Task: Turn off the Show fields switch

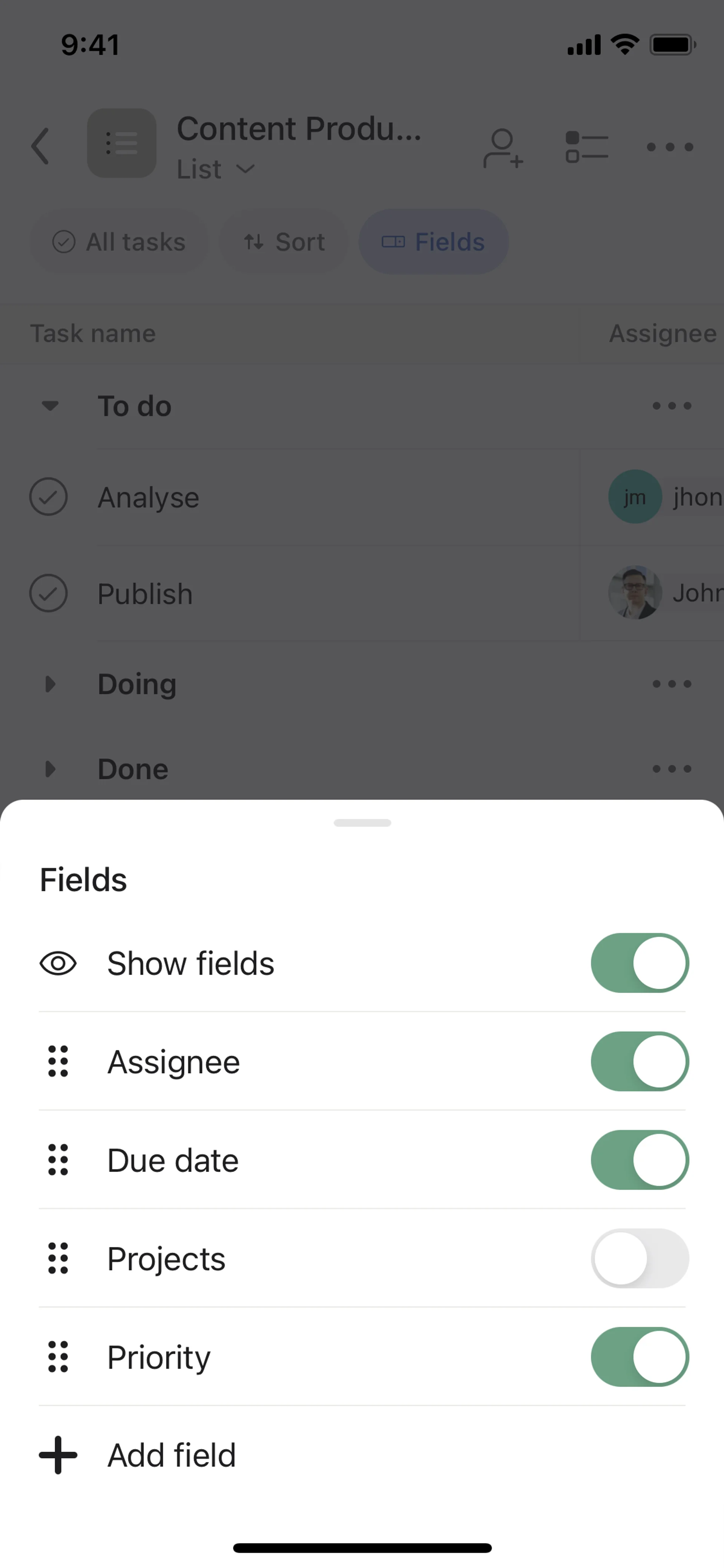Action: [x=639, y=963]
